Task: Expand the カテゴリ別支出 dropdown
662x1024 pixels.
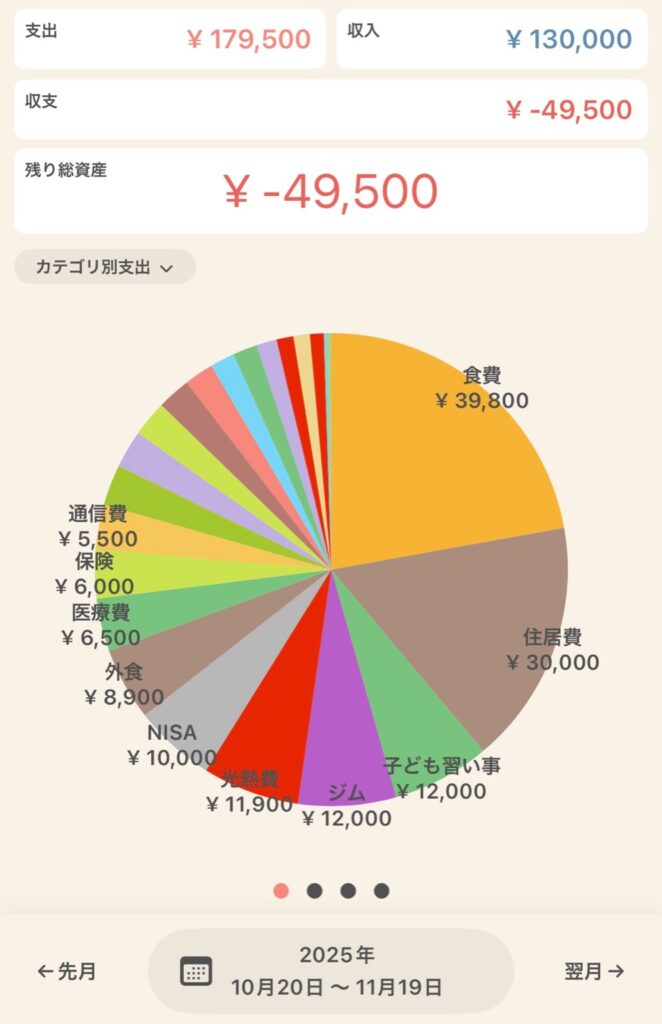Action: [105, 267]
